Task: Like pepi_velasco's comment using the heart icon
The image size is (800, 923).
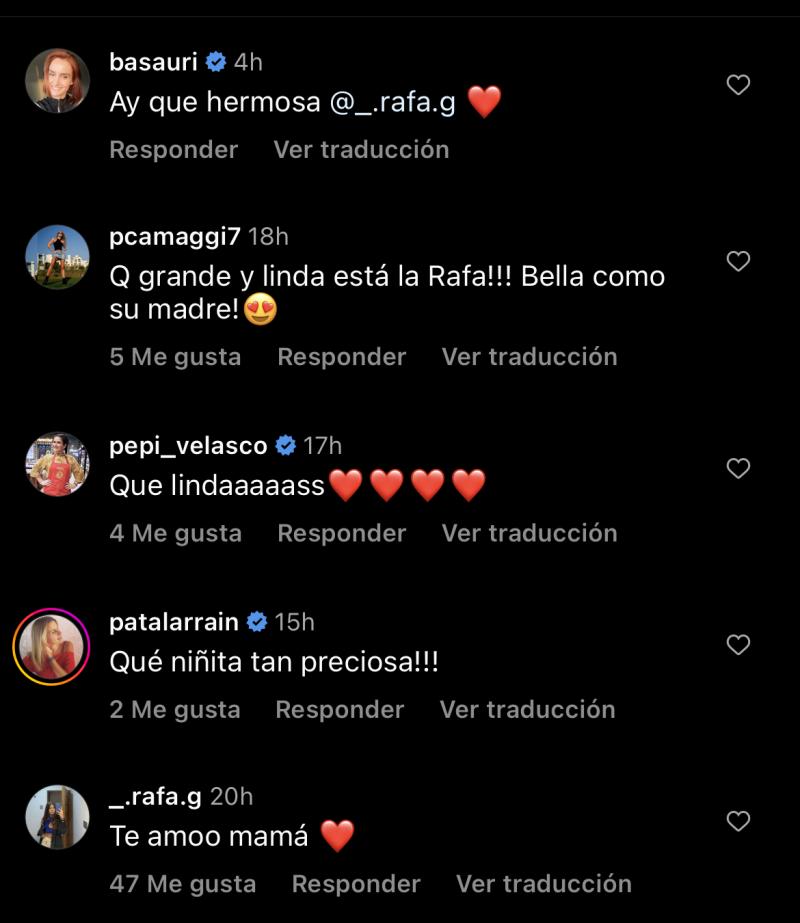Action: pyautogui.click(x=738, y=468)
